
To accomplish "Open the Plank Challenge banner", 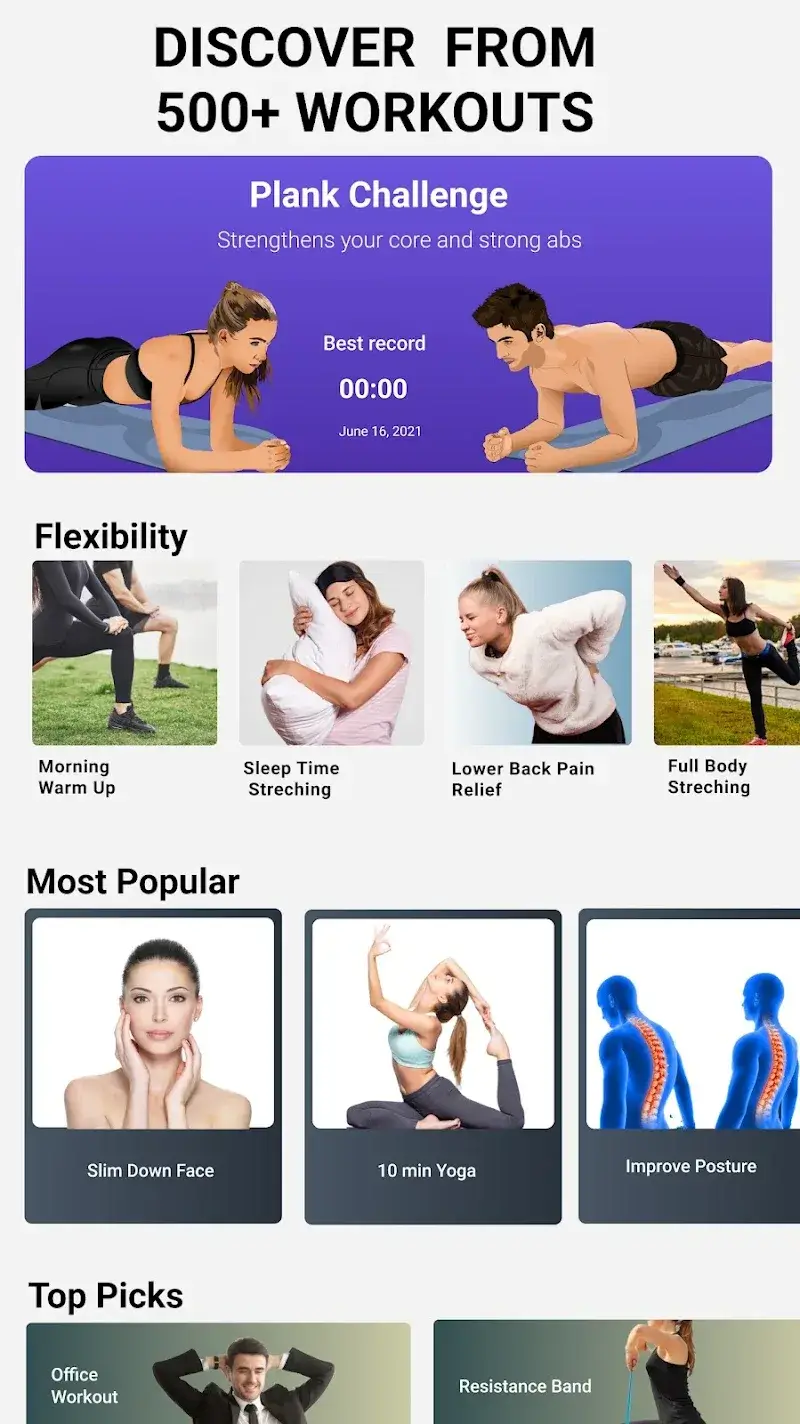I will 400,310.
